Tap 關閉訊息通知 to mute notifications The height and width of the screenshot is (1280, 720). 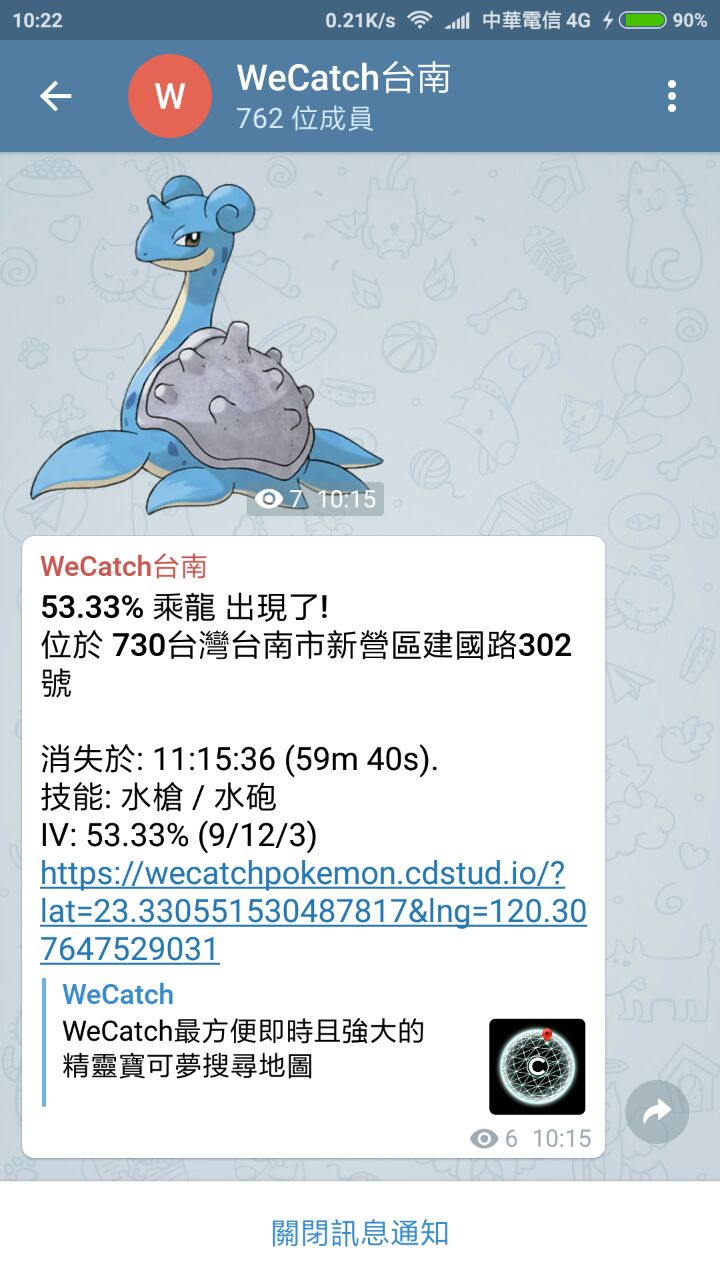tap(360, 1232)
